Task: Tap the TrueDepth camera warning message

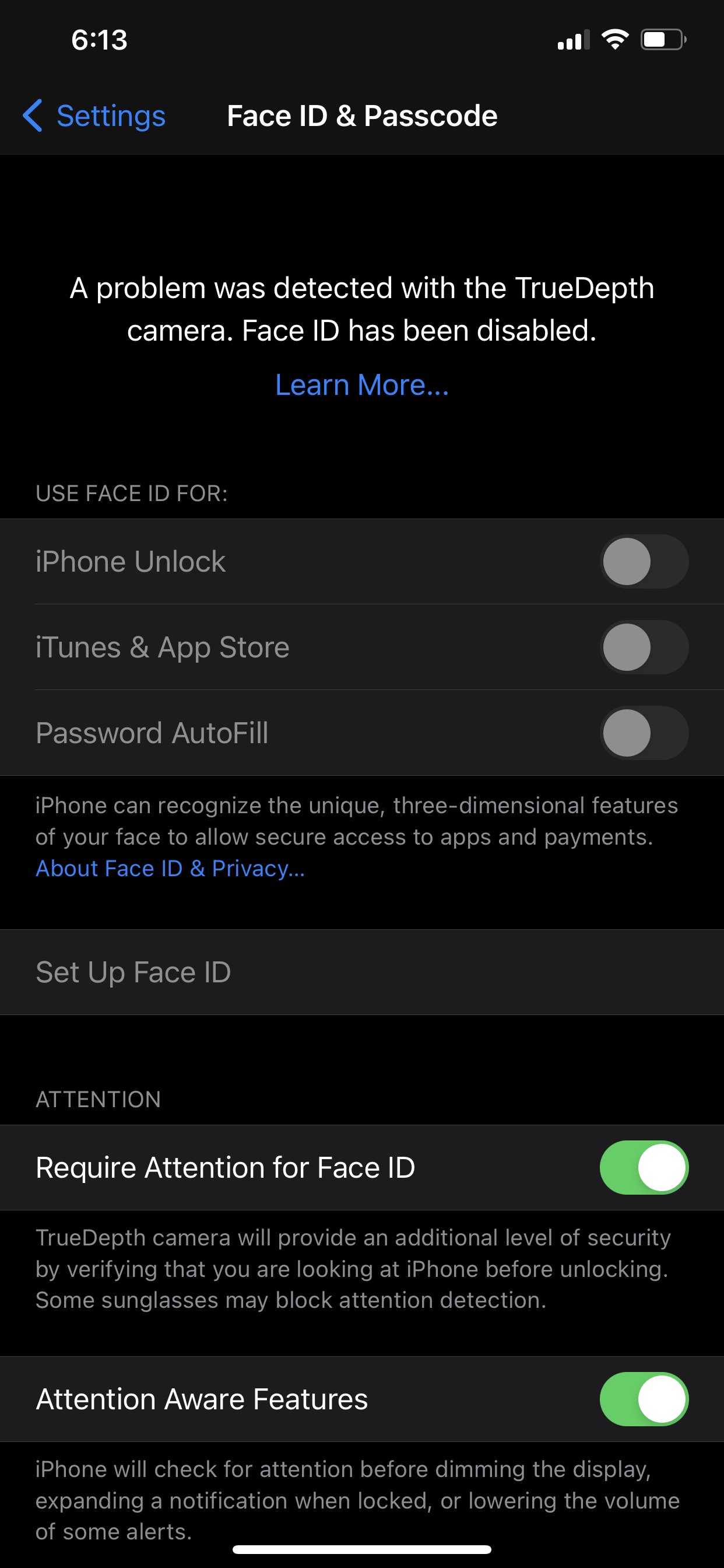Action: click(361, 309)
